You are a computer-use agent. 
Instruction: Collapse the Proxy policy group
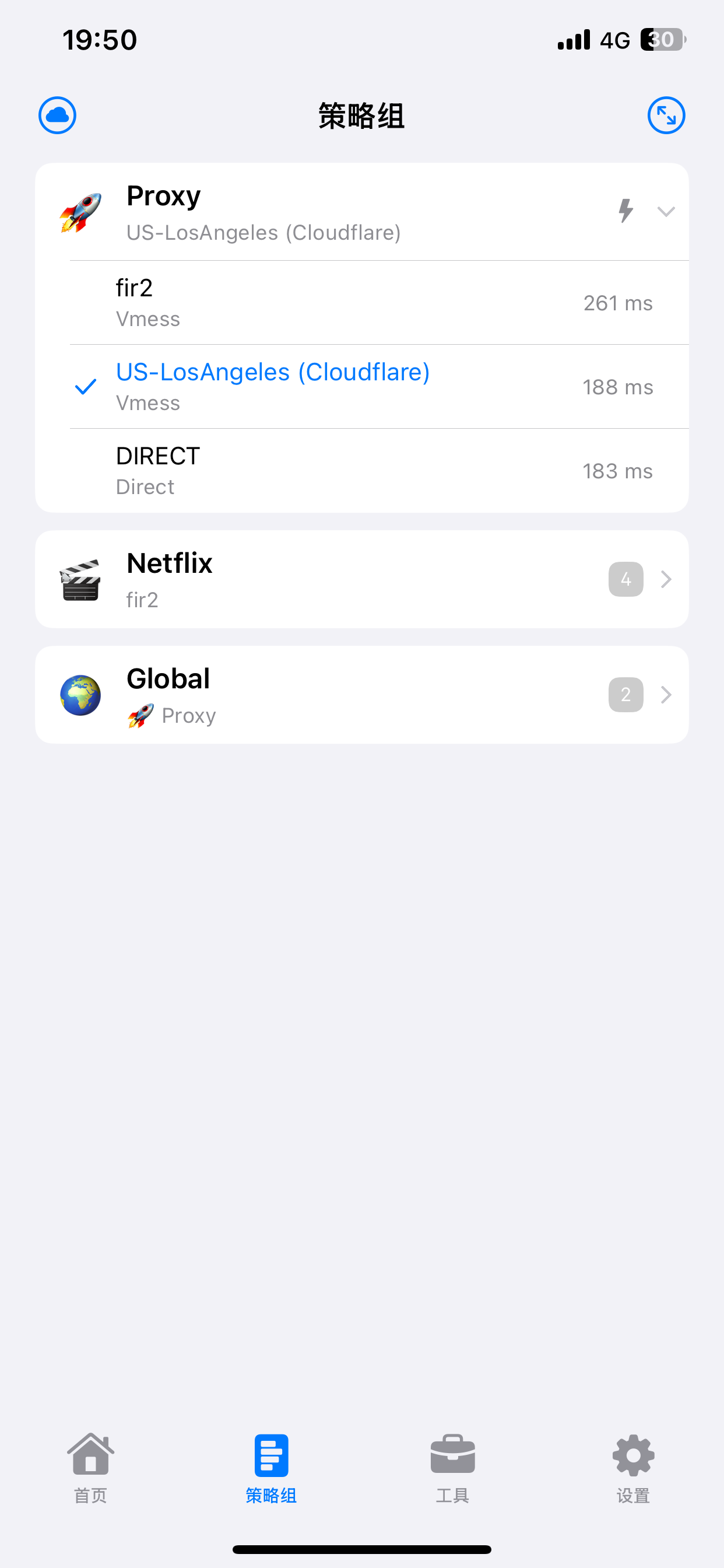[666, 211]
